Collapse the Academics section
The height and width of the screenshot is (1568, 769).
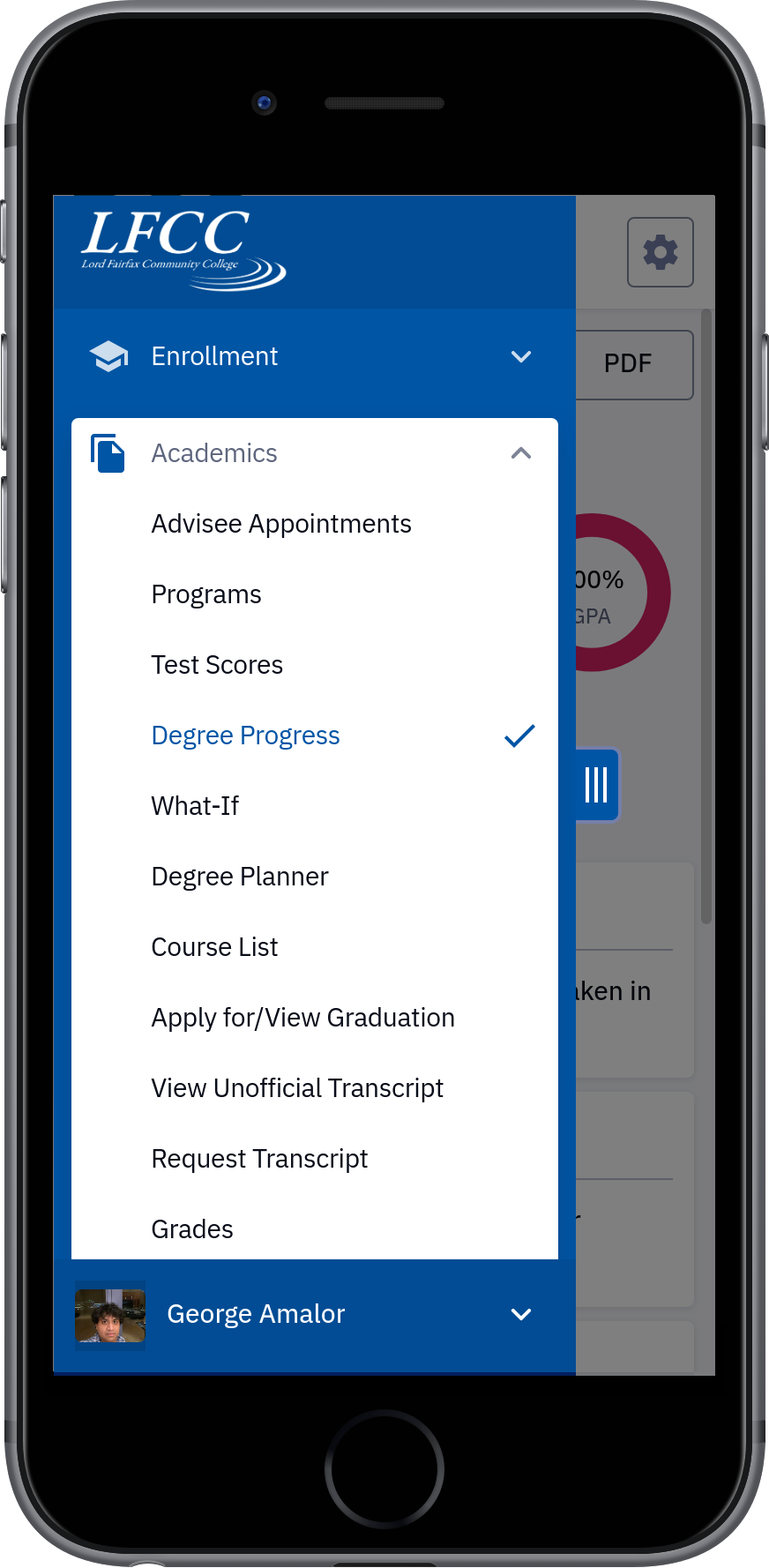[315, 453]
